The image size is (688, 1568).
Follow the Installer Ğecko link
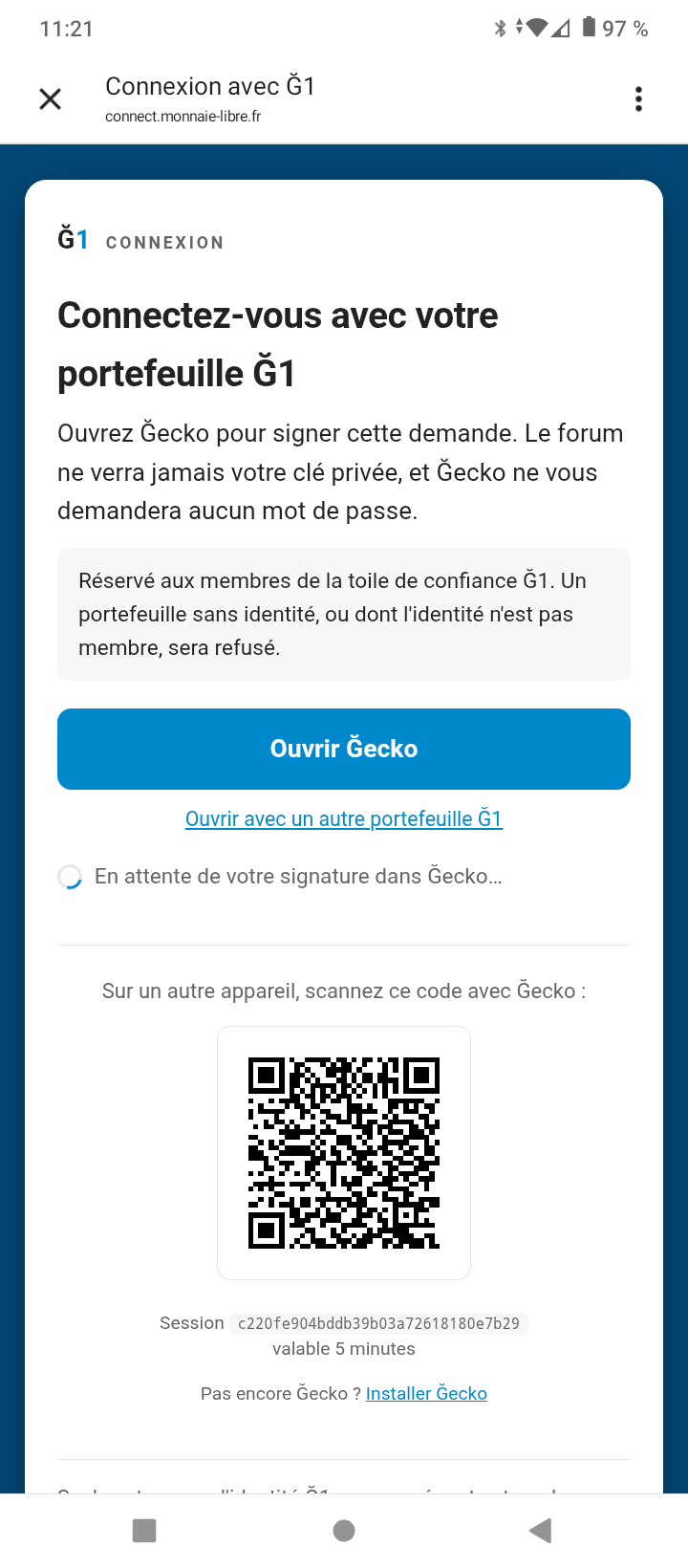[426, 1393]
